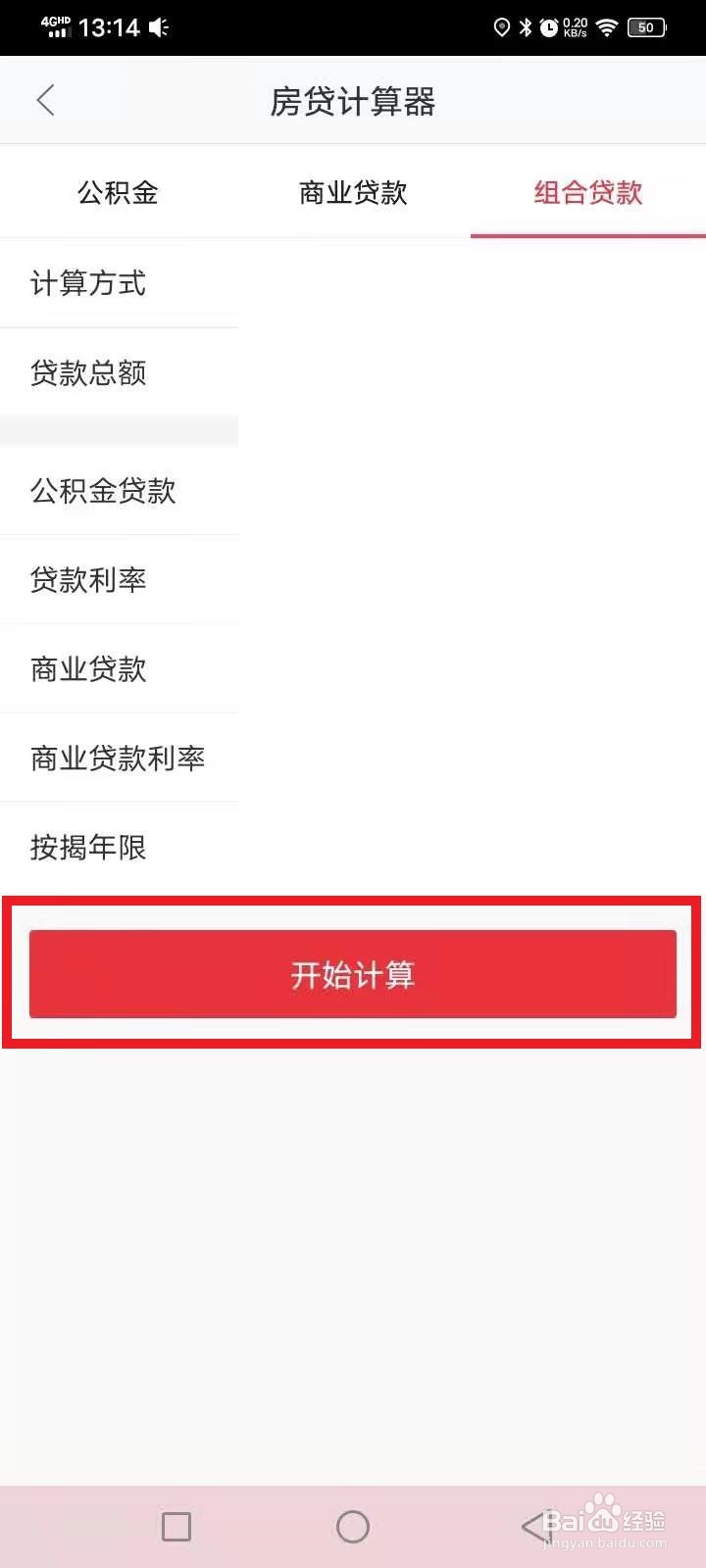This screenshot has height=1568, width=706.
Task: Tap the location icon in status bar
Action: coord(502,26)
